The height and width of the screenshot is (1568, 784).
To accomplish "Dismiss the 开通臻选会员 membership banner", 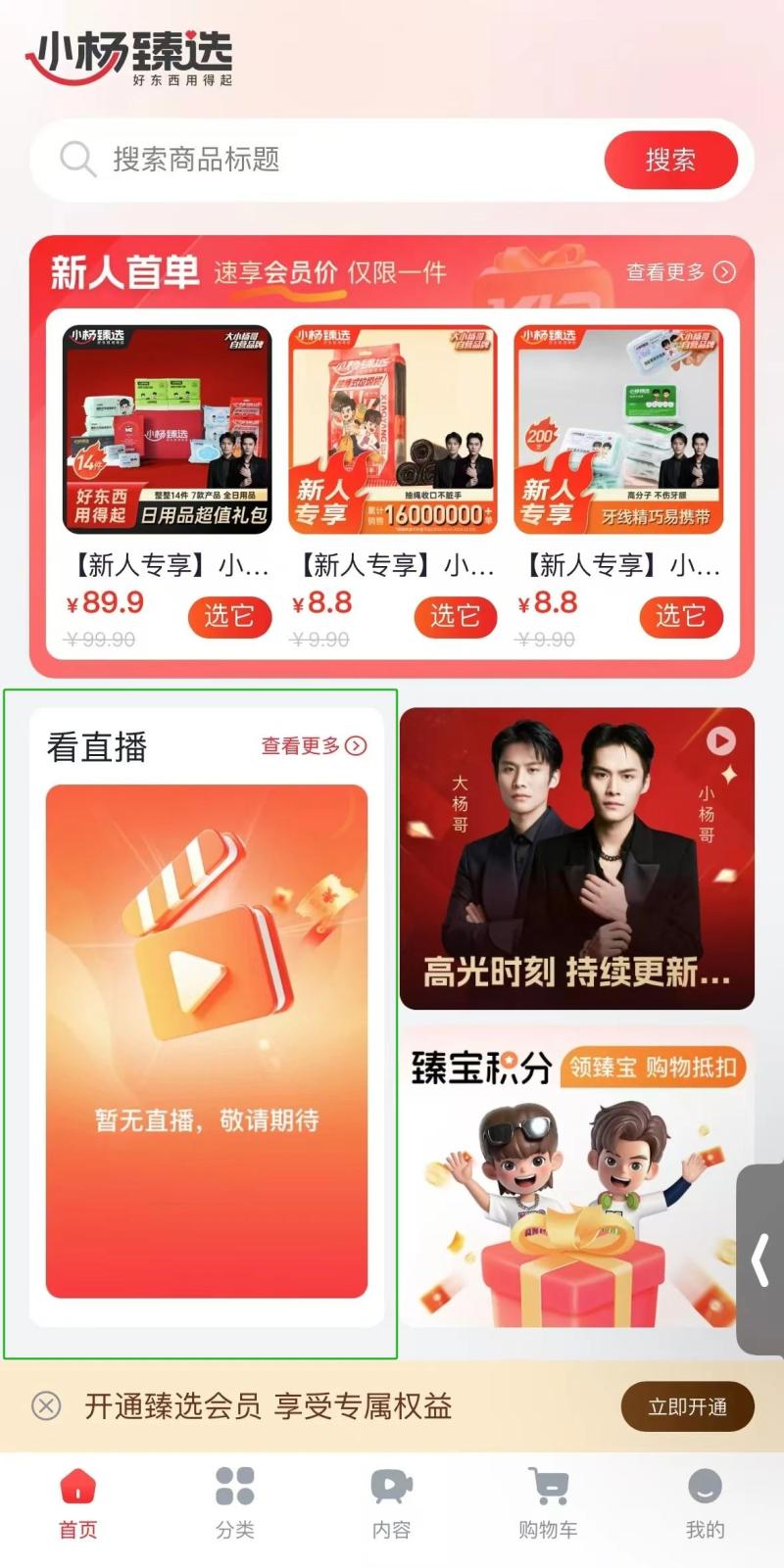I will coord(46,1406).
